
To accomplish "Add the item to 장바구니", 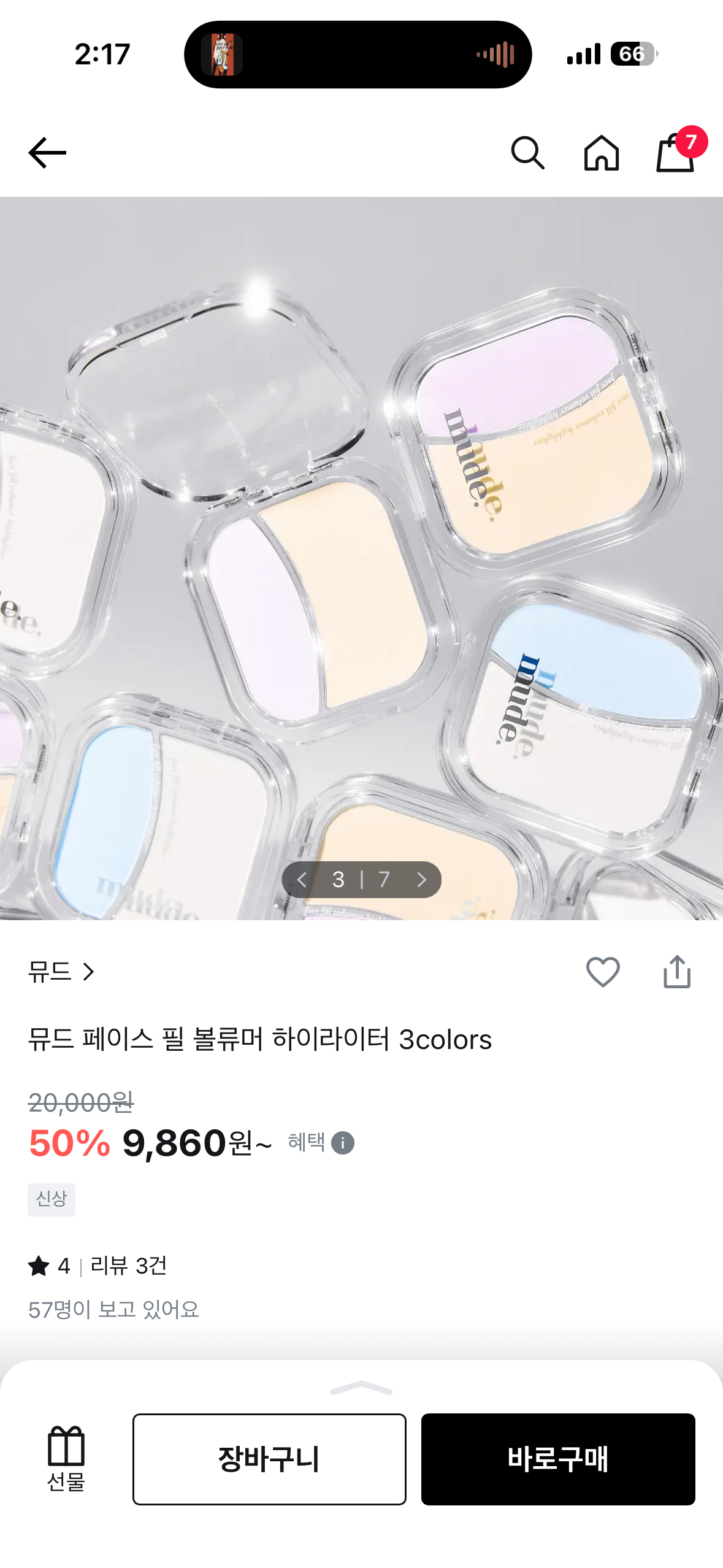I will pyautogui.click(x=269, y=1459).
